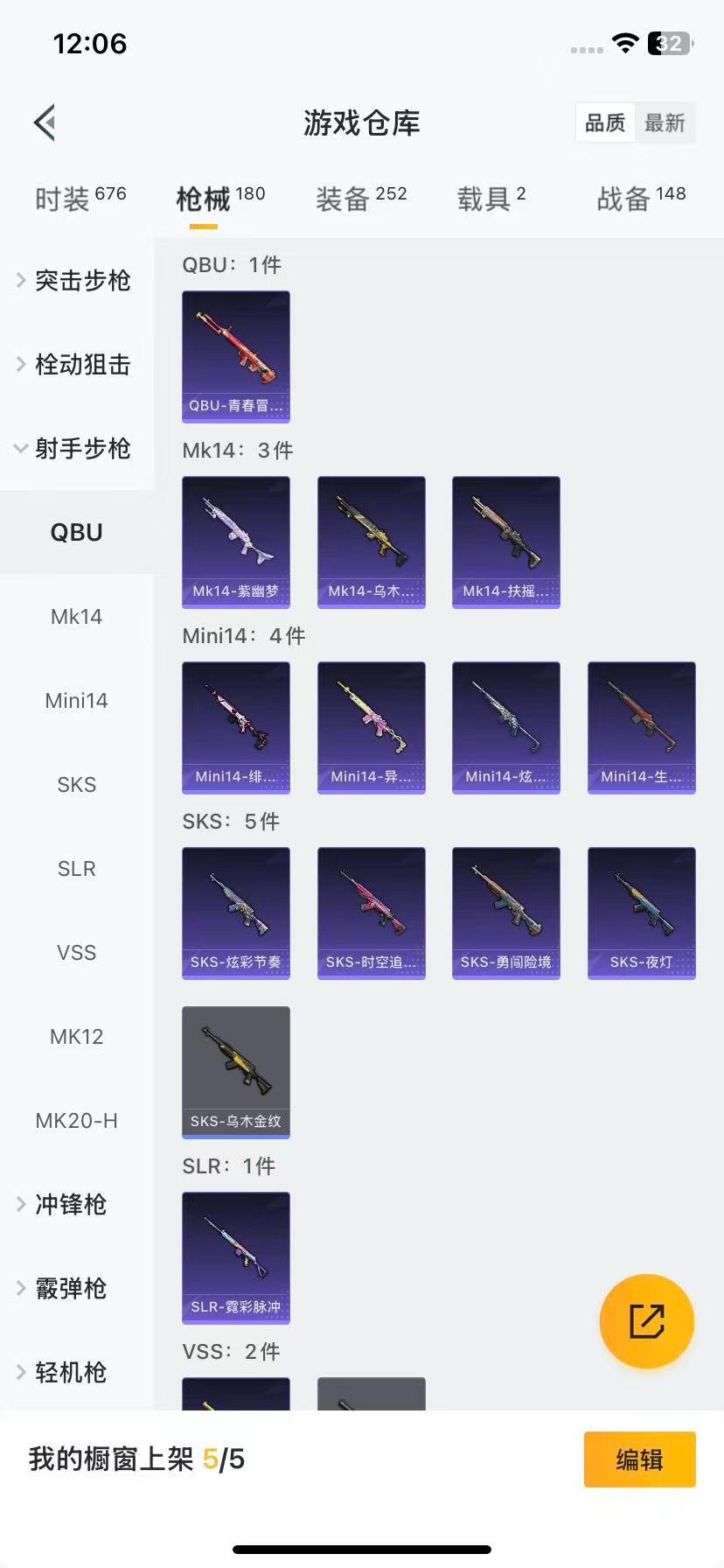Viewport: 724px width, 1568px height.
Task: Select MK20-H in the side list
Action: click(x=76, y=1120)
